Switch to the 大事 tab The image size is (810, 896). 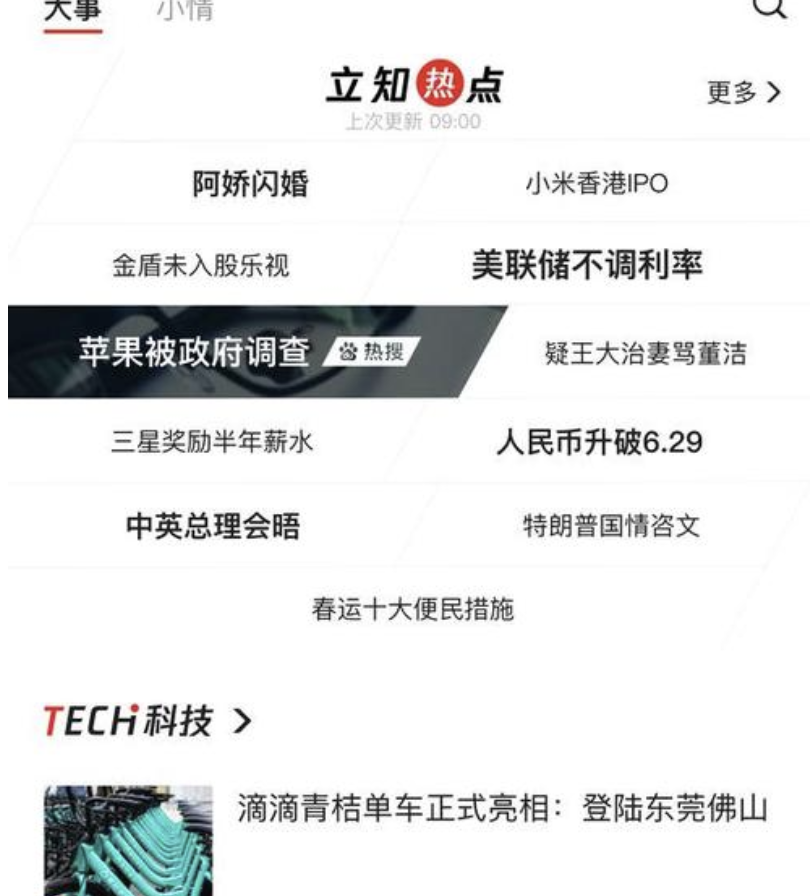73,10
